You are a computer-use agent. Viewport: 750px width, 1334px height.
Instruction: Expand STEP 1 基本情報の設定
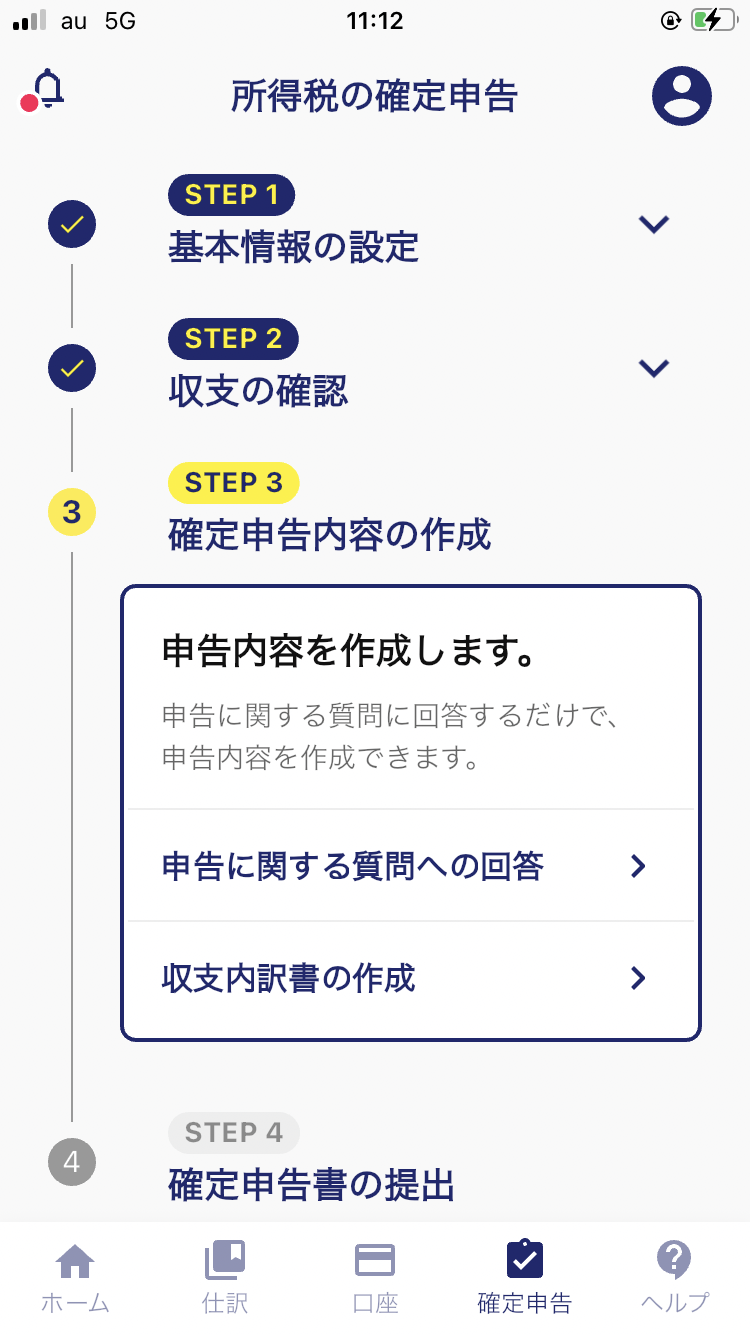pyautogui.click(x=653, y=224)
